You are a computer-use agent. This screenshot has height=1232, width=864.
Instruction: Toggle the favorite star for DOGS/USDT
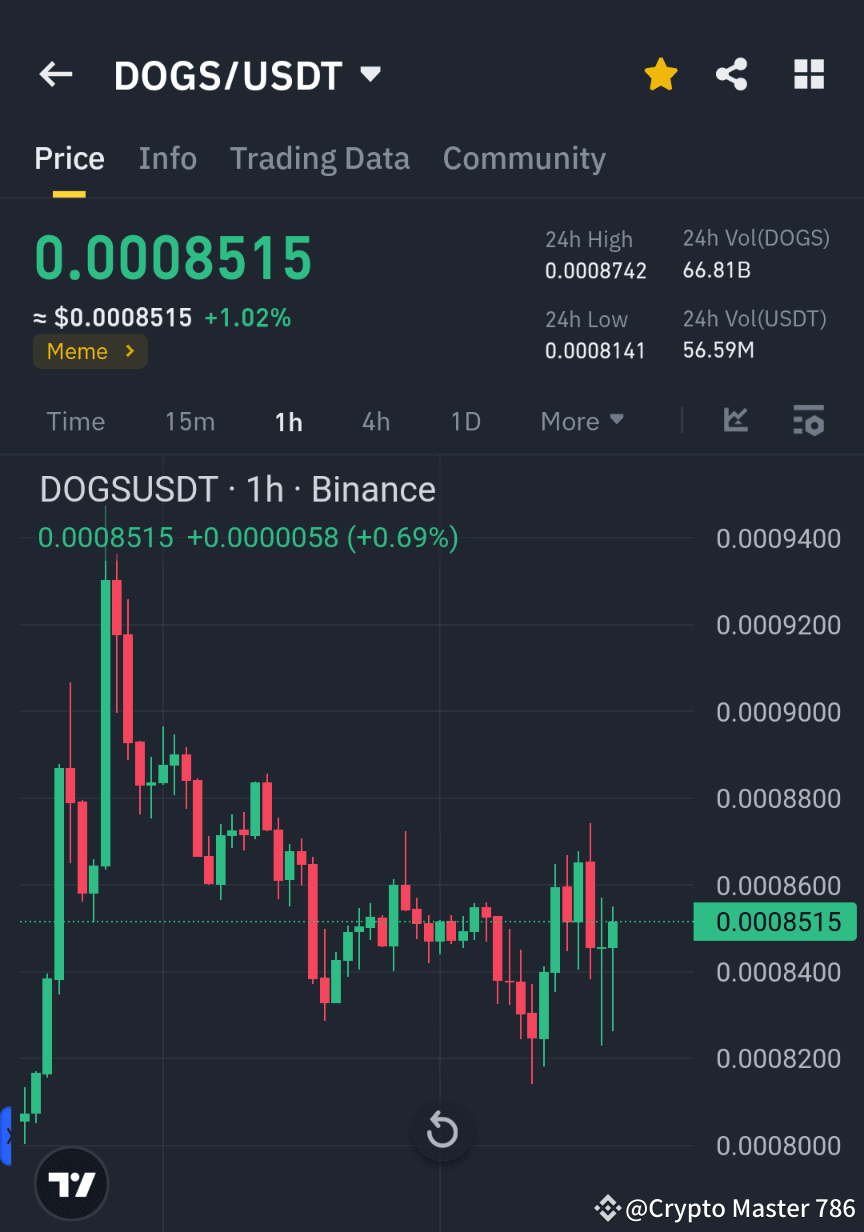coord(660,74)
